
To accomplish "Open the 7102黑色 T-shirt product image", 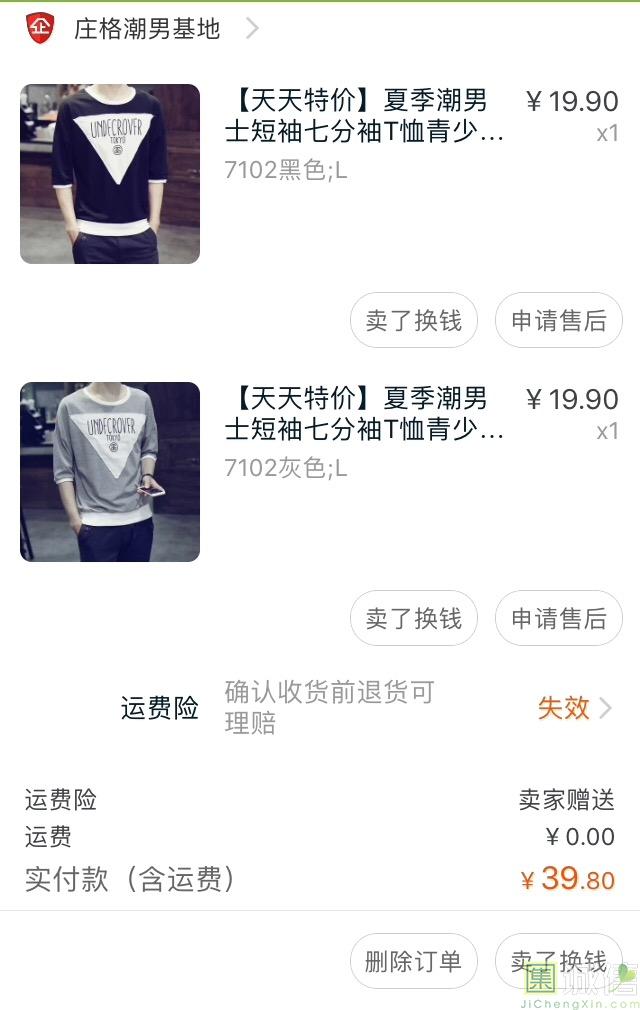I will point(110,174).
